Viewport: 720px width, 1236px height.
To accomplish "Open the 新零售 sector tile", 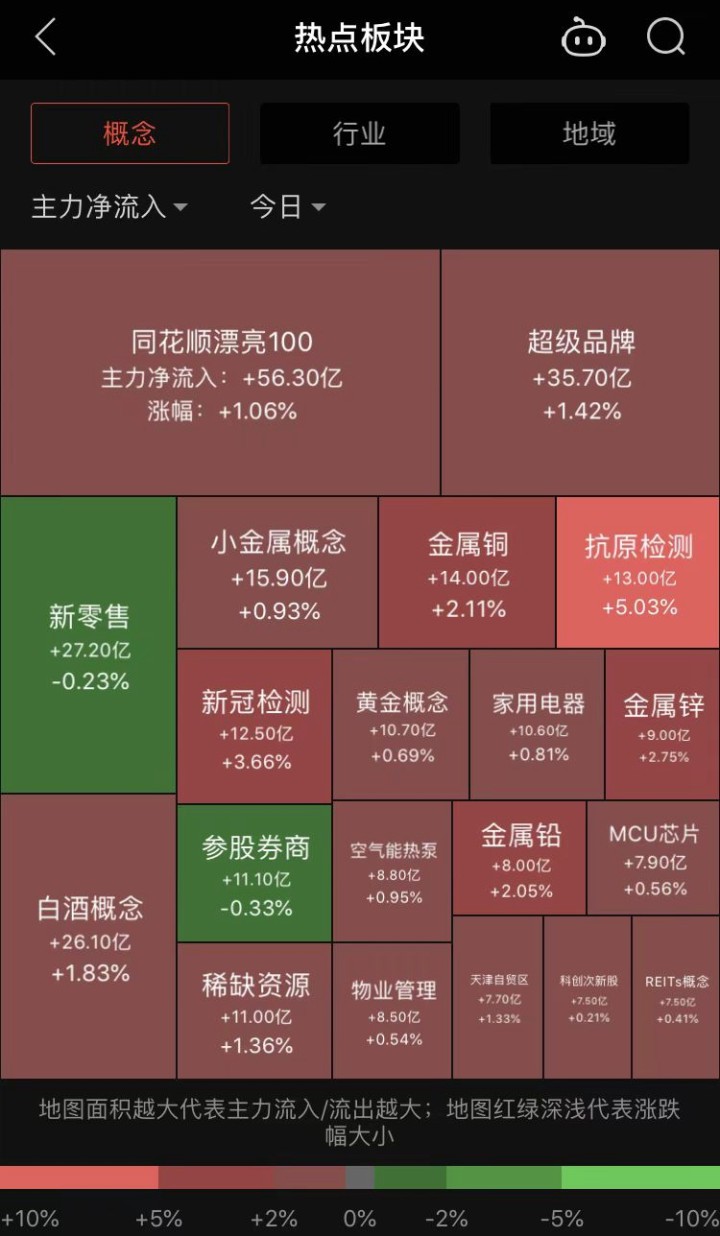I will tap(89, 645).
